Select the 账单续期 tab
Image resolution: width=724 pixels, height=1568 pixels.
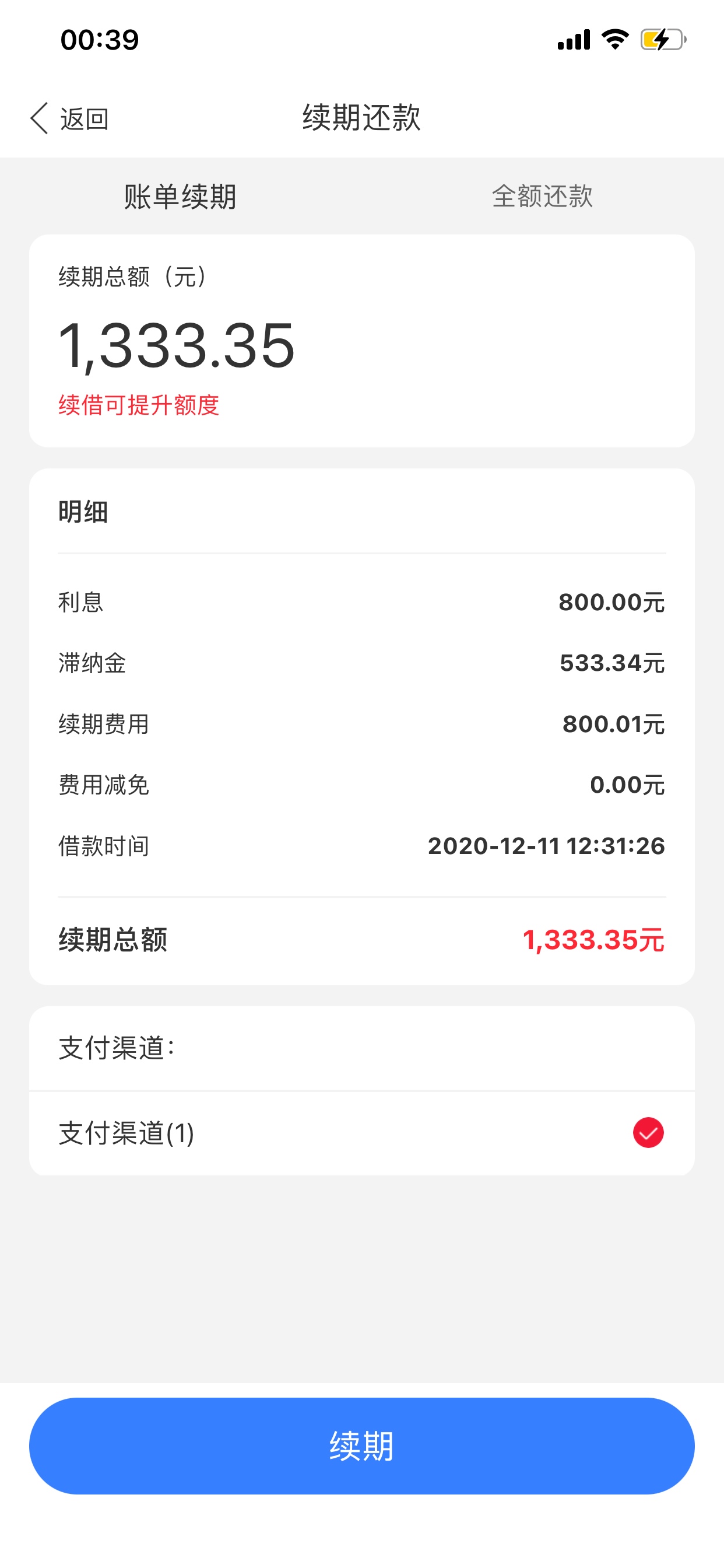tap(180, 197)
